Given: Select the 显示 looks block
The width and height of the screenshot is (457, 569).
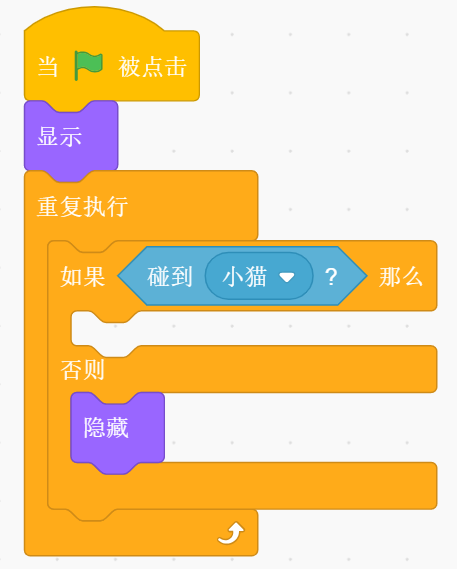Looking at the screenshot, I should click(x=71, y=136).
